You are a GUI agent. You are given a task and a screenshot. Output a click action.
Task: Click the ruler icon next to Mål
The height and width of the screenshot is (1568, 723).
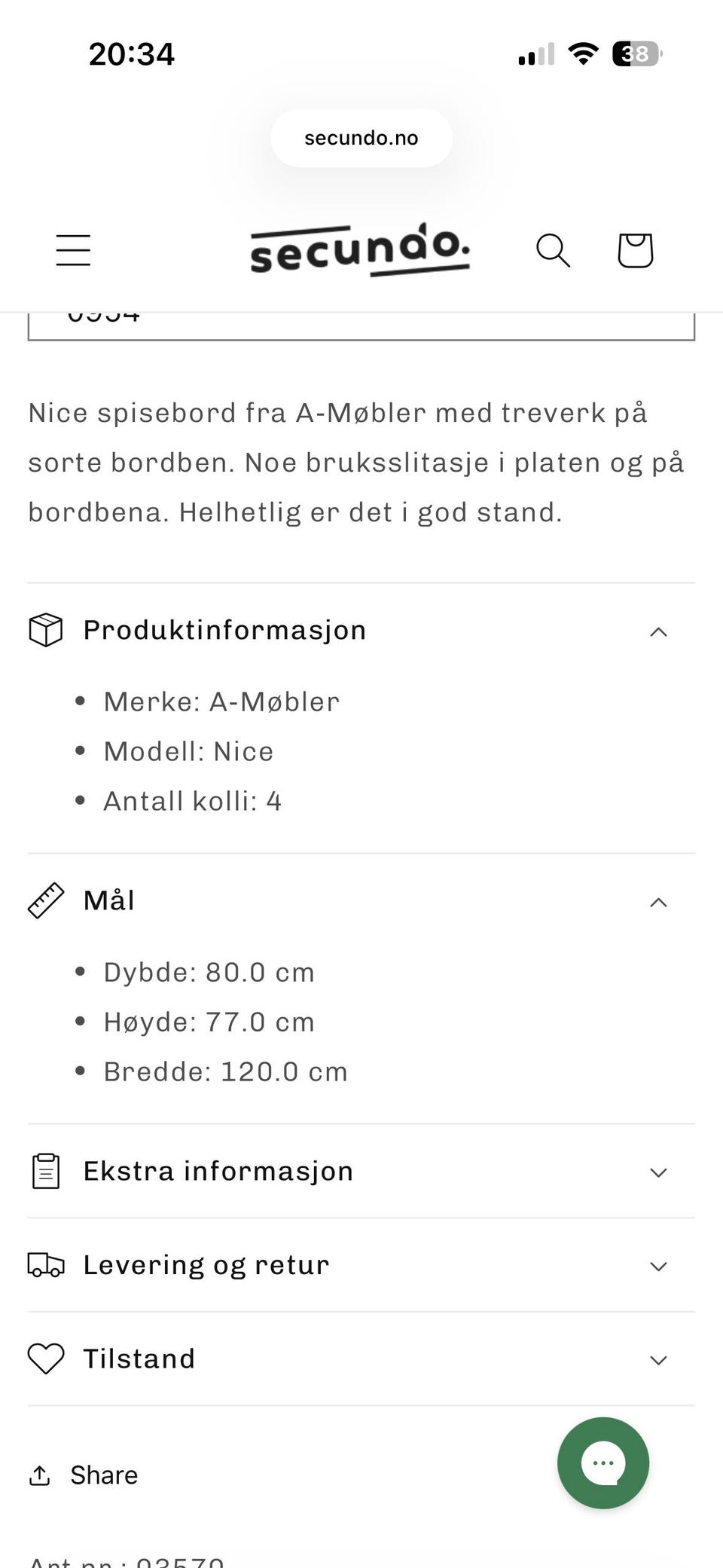45,900
